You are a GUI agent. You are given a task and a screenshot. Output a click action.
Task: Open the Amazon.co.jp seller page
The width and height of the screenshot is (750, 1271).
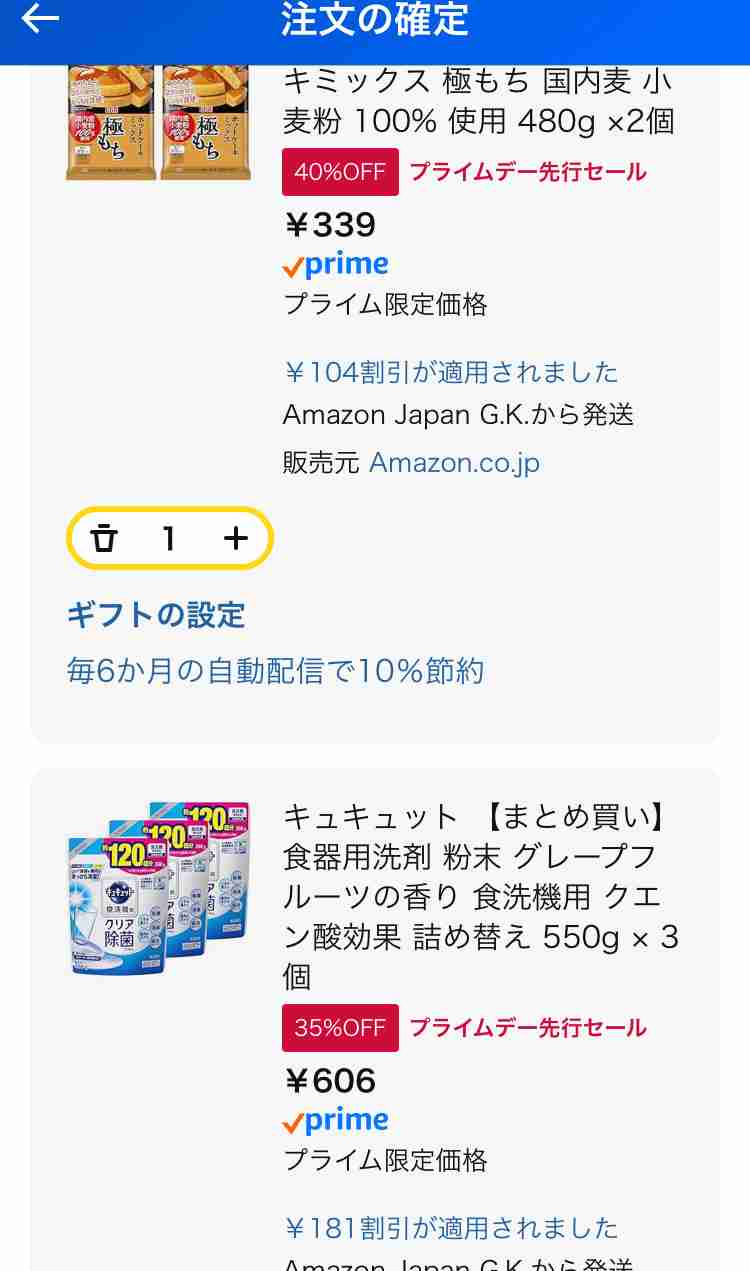coord(453,462)
